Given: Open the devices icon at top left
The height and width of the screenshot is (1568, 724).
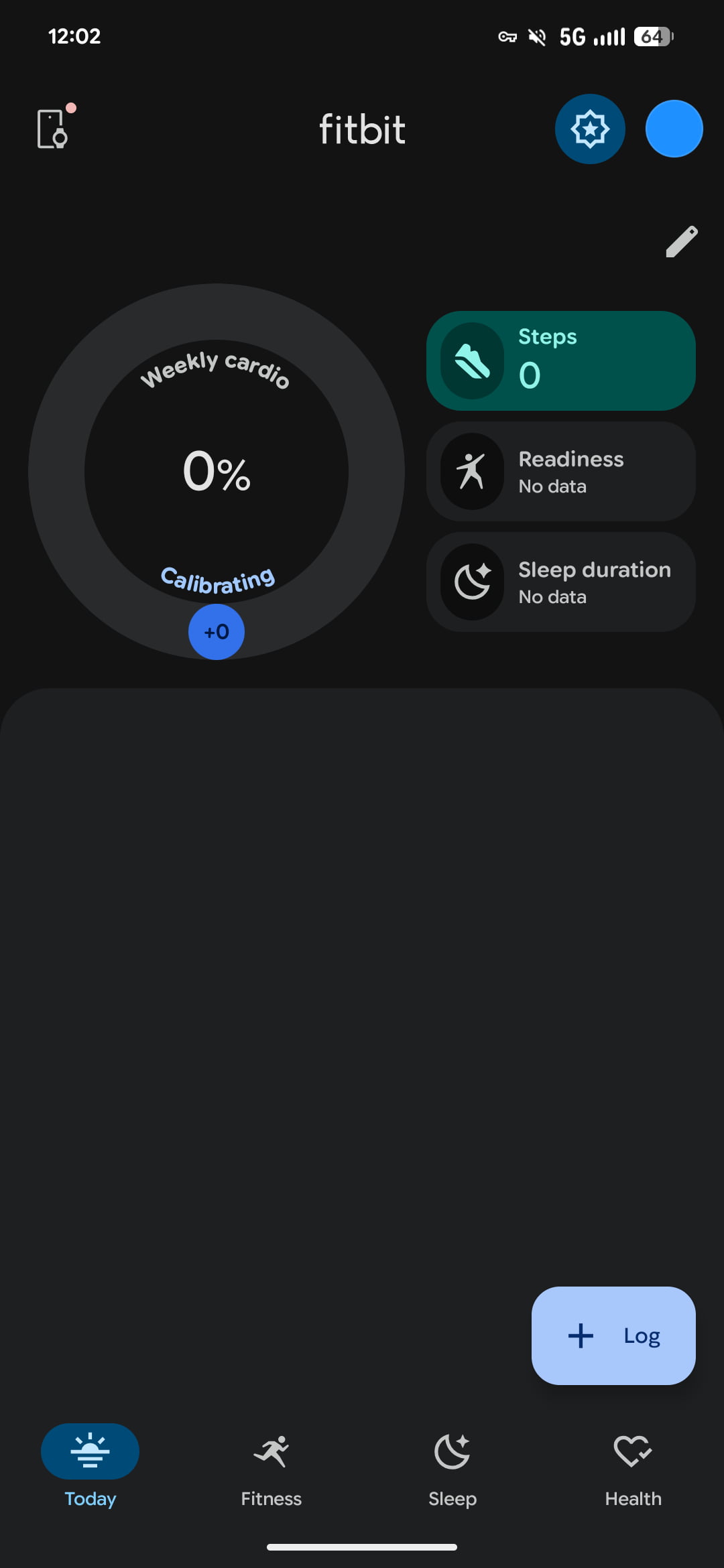Looking at the screenshot, I should point(52,129).
